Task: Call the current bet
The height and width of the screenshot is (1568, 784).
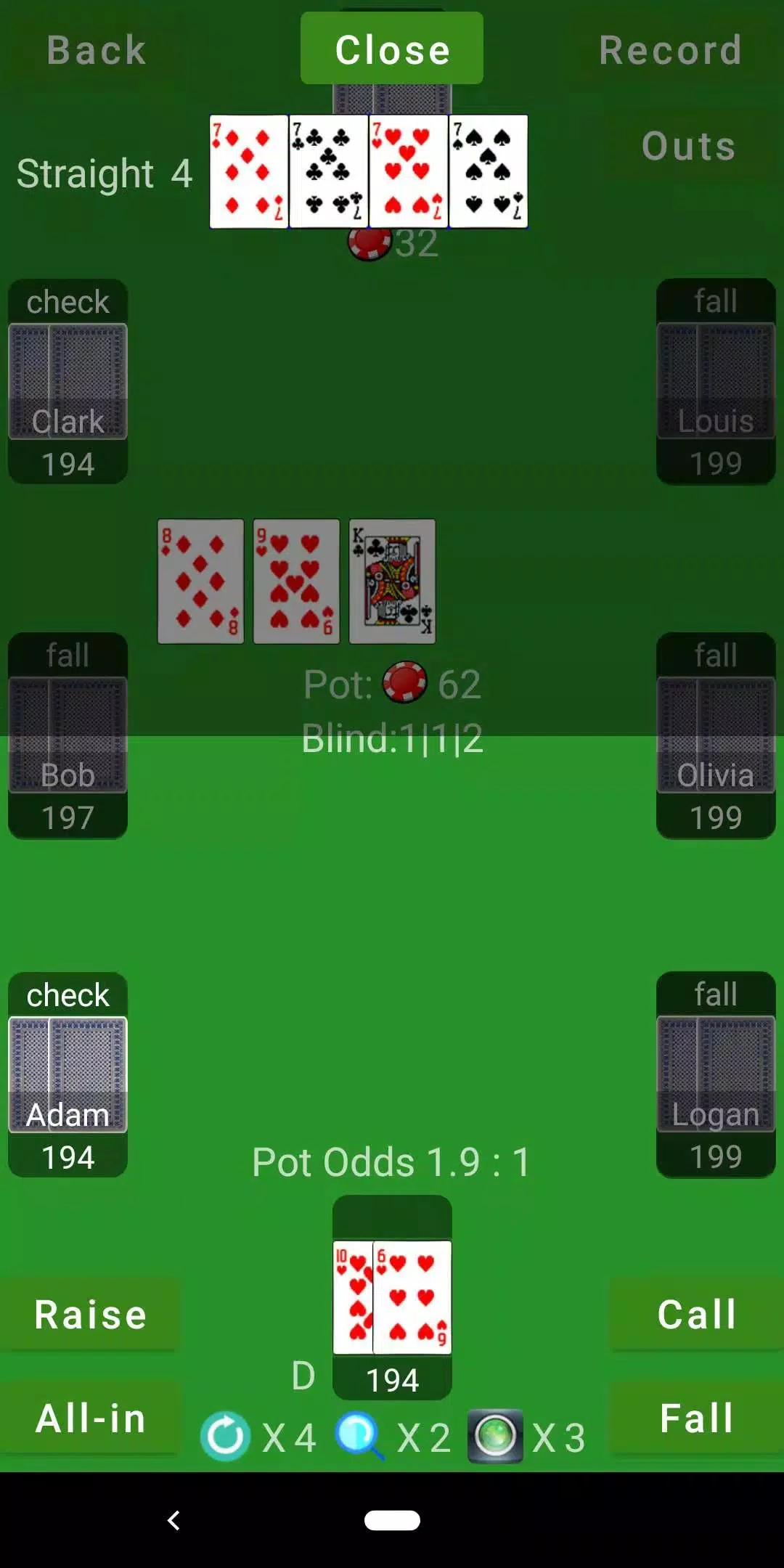Action: [x=696, y=1315]
